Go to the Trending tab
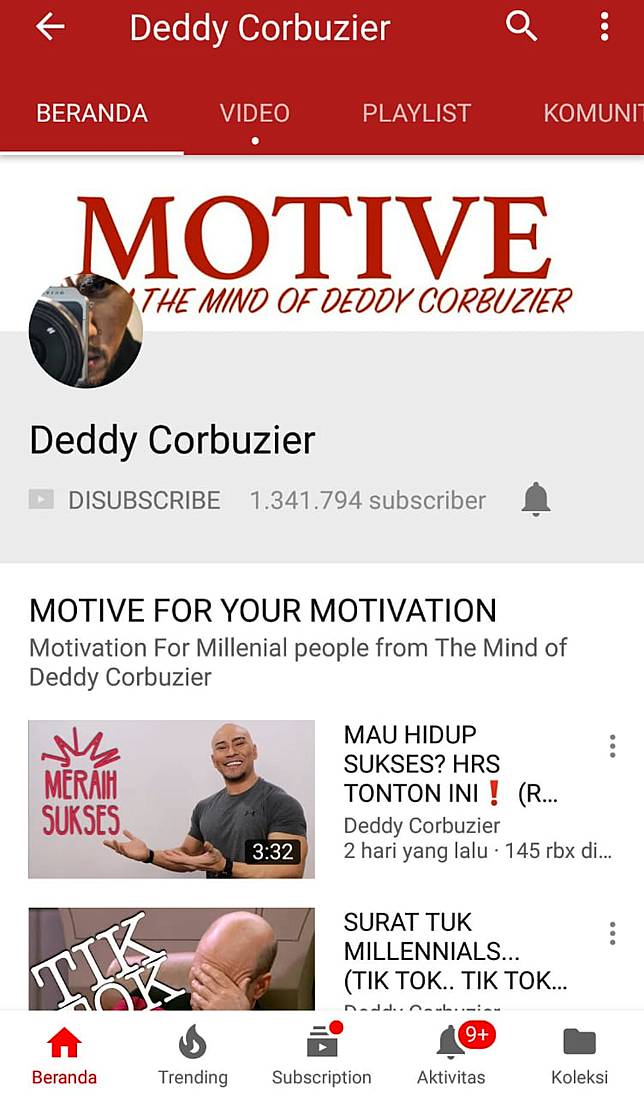644x1096 pixels. tap(192, 1056)
